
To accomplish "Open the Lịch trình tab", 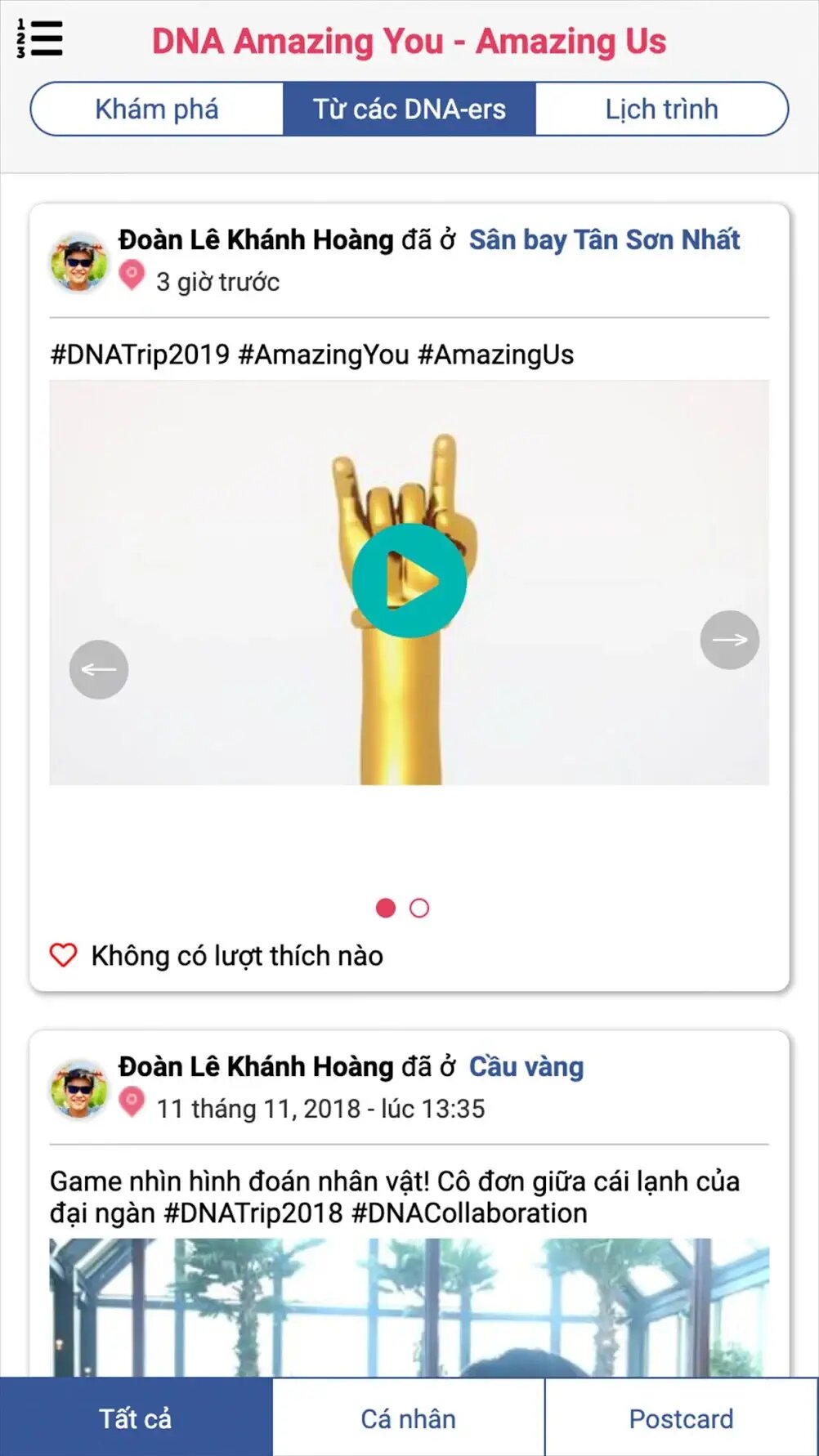I will click(x=661, y=109).
